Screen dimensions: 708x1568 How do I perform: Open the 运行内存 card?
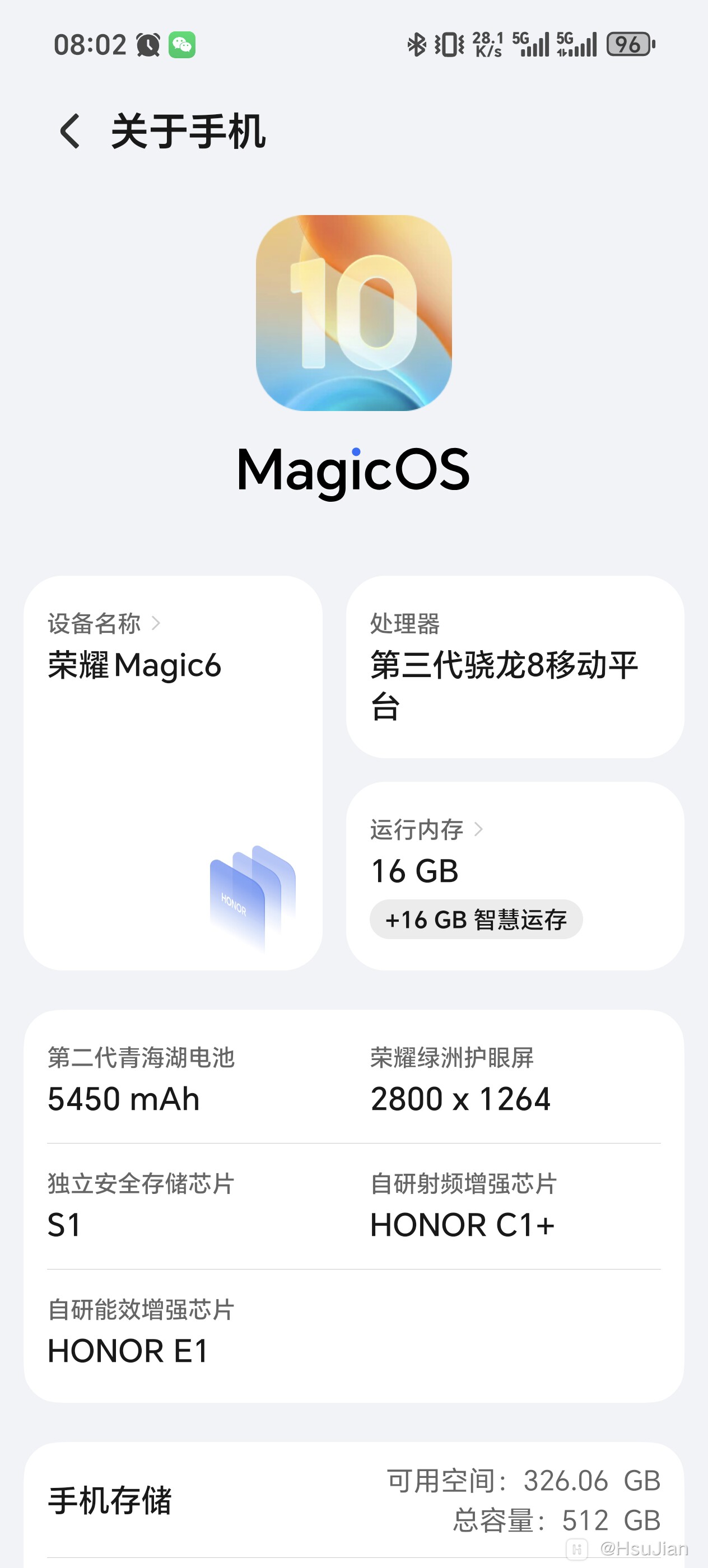coord(514,852)
